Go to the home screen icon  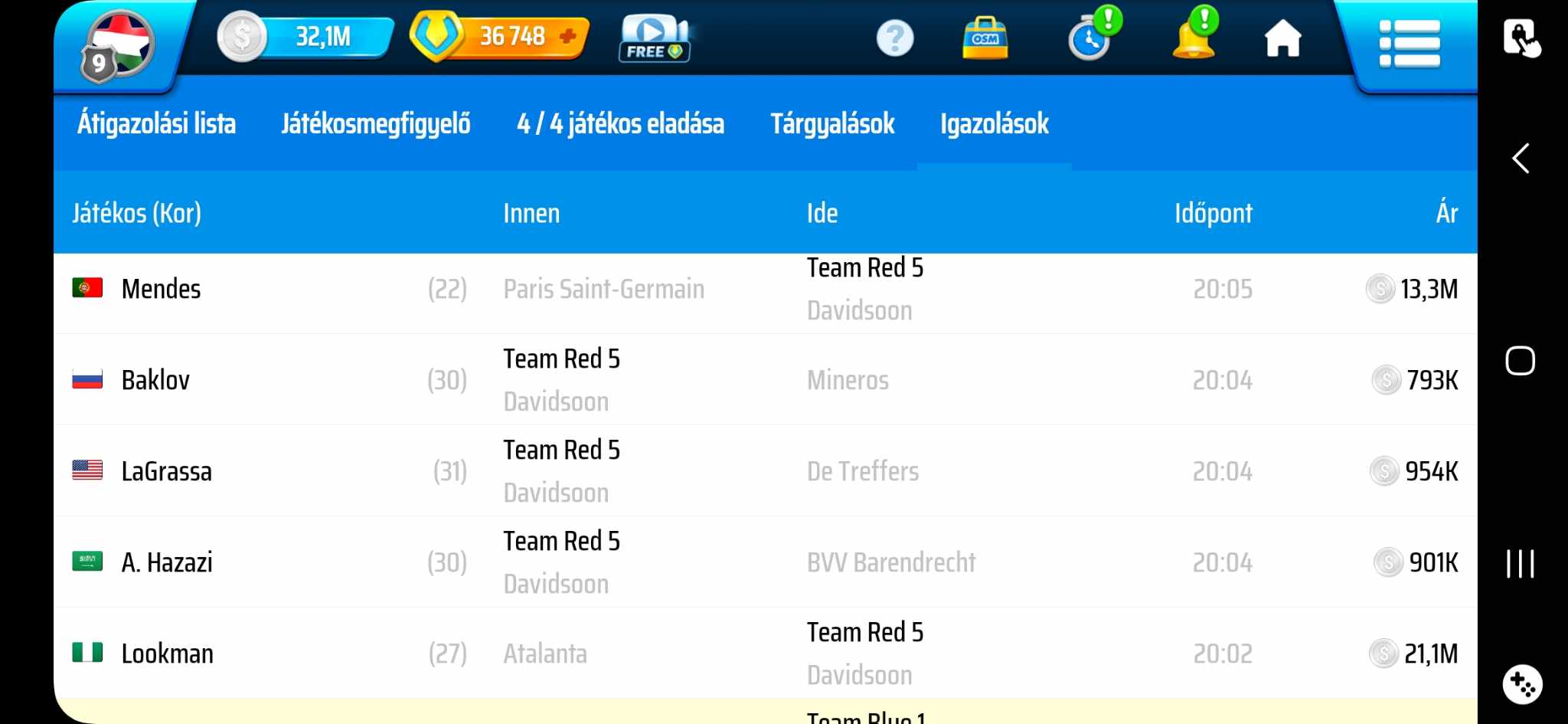point(1282,38)
